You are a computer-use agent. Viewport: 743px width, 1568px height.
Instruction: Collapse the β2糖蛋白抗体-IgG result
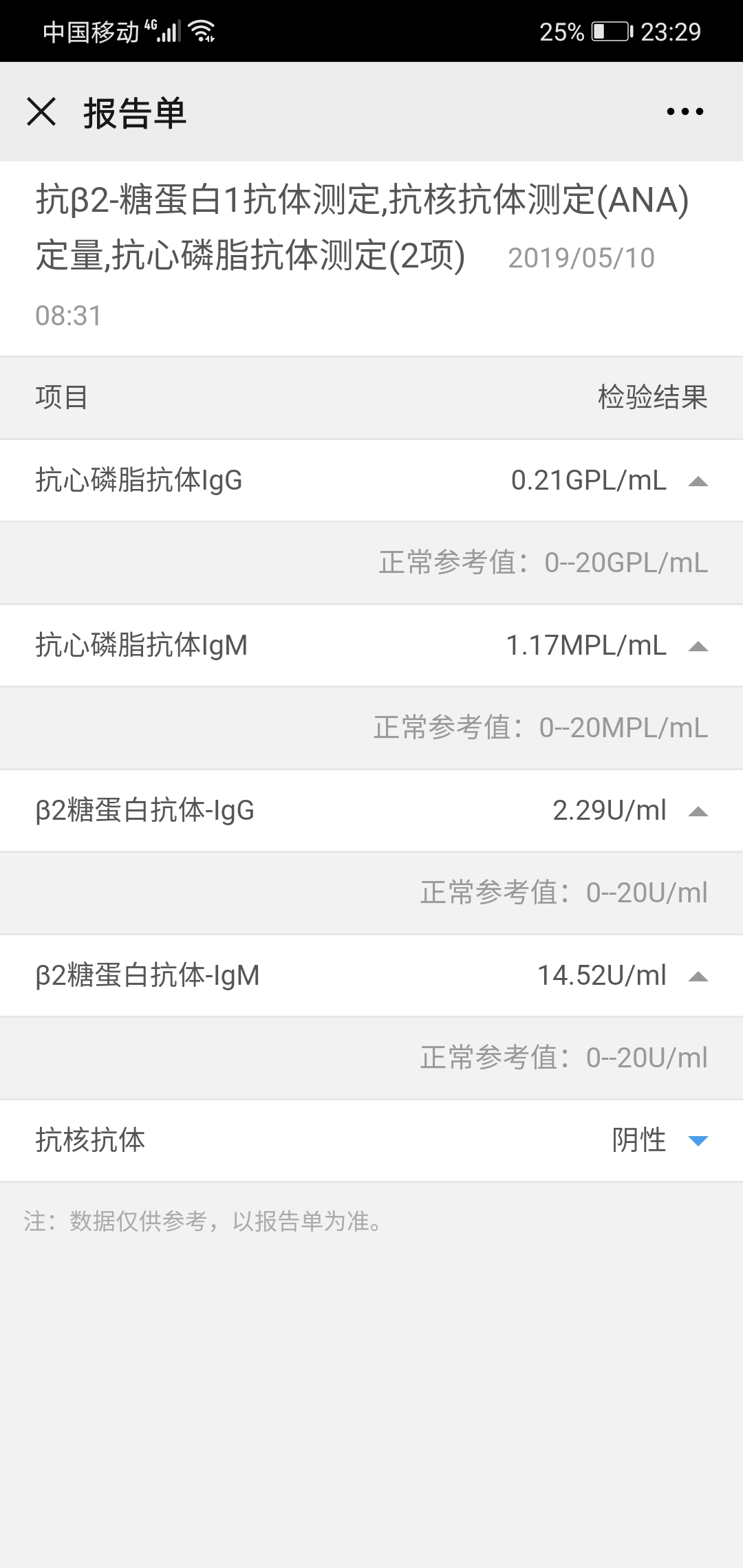[700, 810]
